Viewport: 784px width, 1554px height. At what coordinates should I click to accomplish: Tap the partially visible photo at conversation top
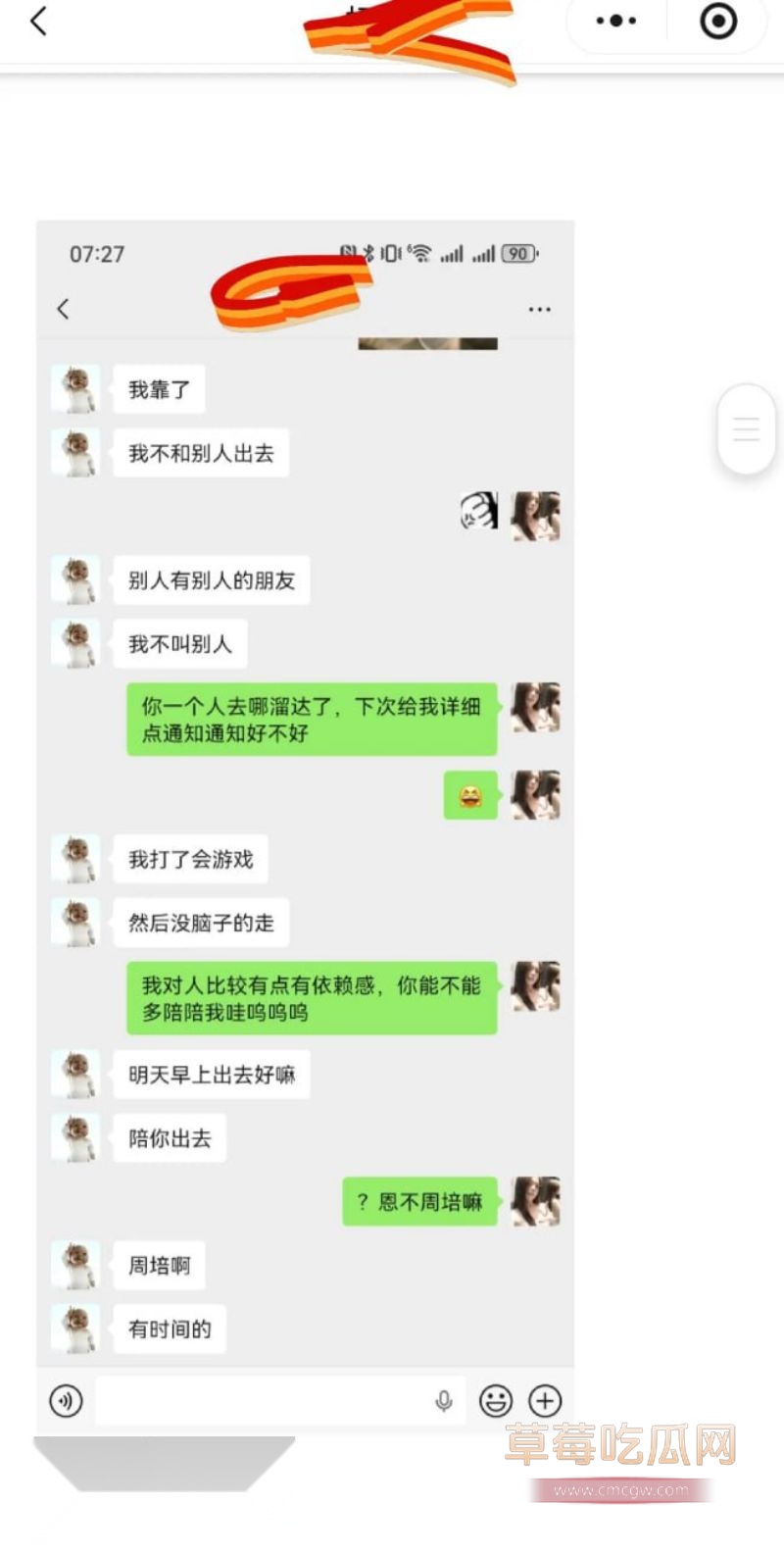click(x=426, y=341)
